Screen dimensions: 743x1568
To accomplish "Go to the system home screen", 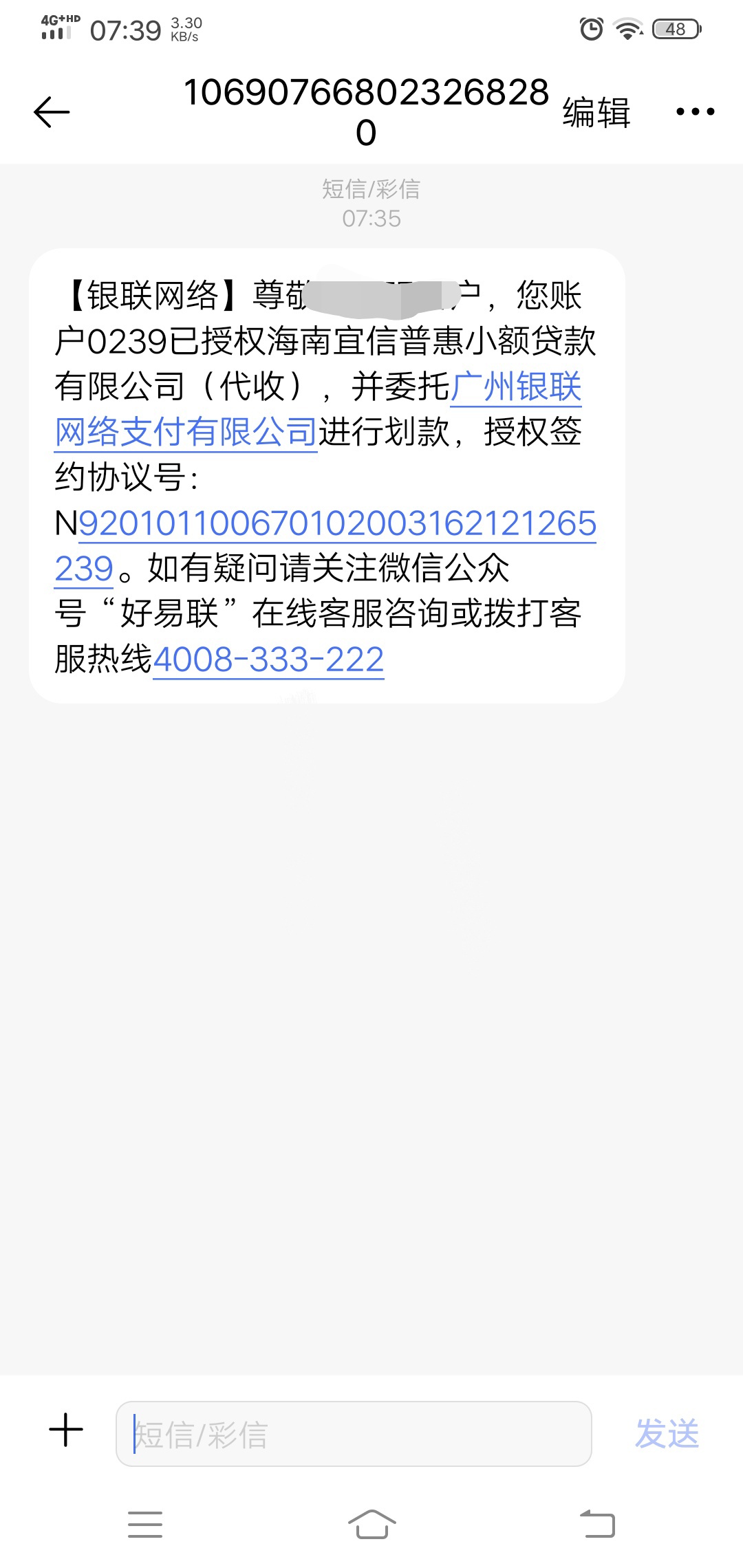I will [371, 1524].
